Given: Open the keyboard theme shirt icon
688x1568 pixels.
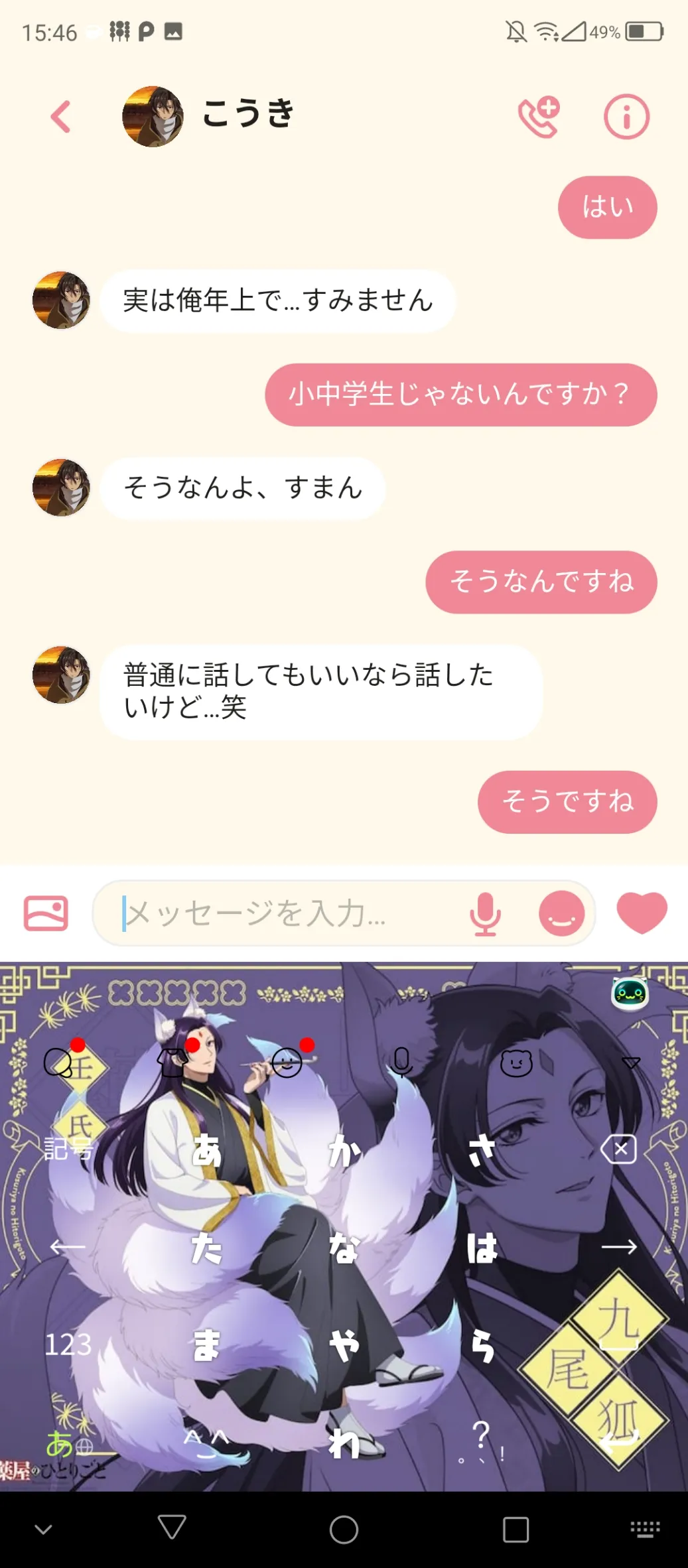Looking at the screenshot, I should click(x=172, y=1062).
